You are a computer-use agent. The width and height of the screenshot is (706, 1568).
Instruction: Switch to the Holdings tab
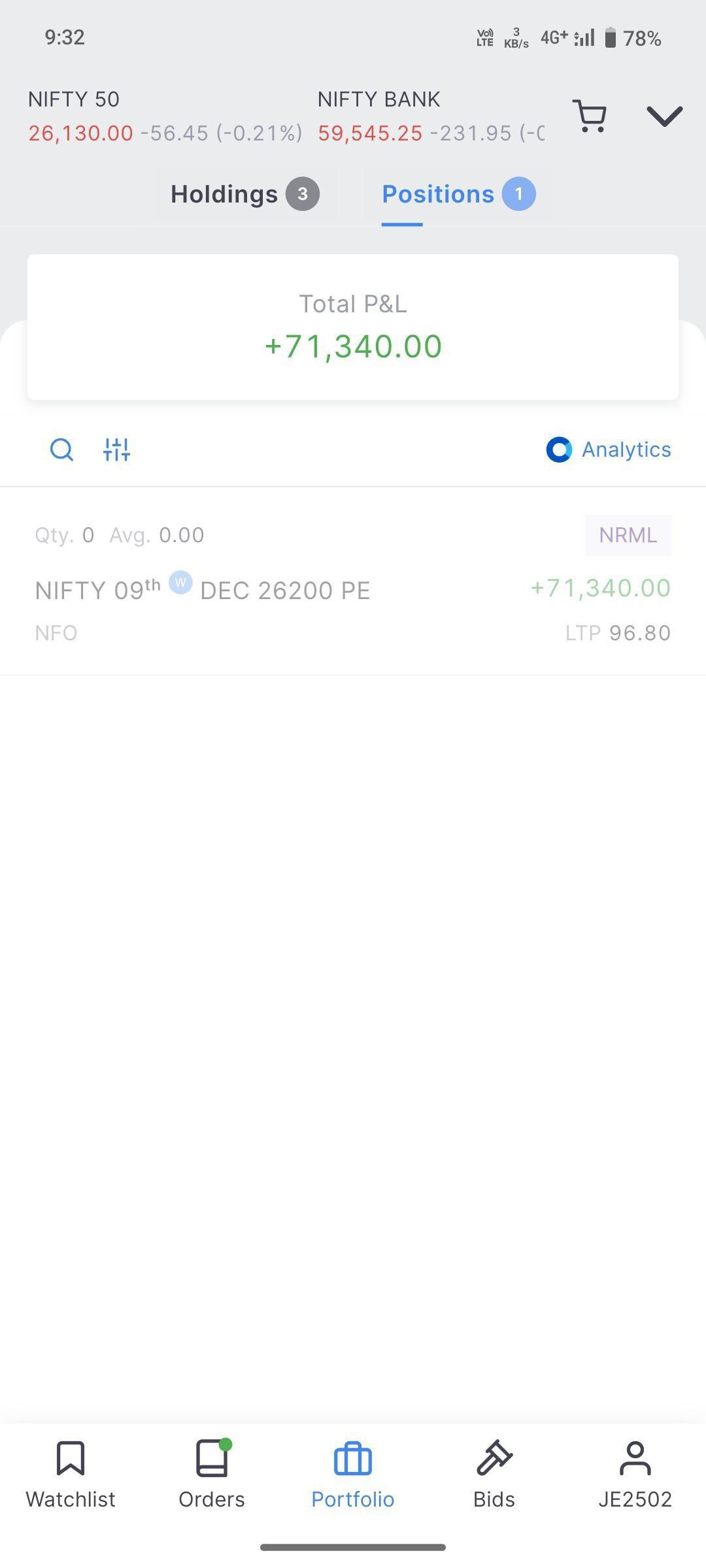pyautogui.click(x=244, y=194)
